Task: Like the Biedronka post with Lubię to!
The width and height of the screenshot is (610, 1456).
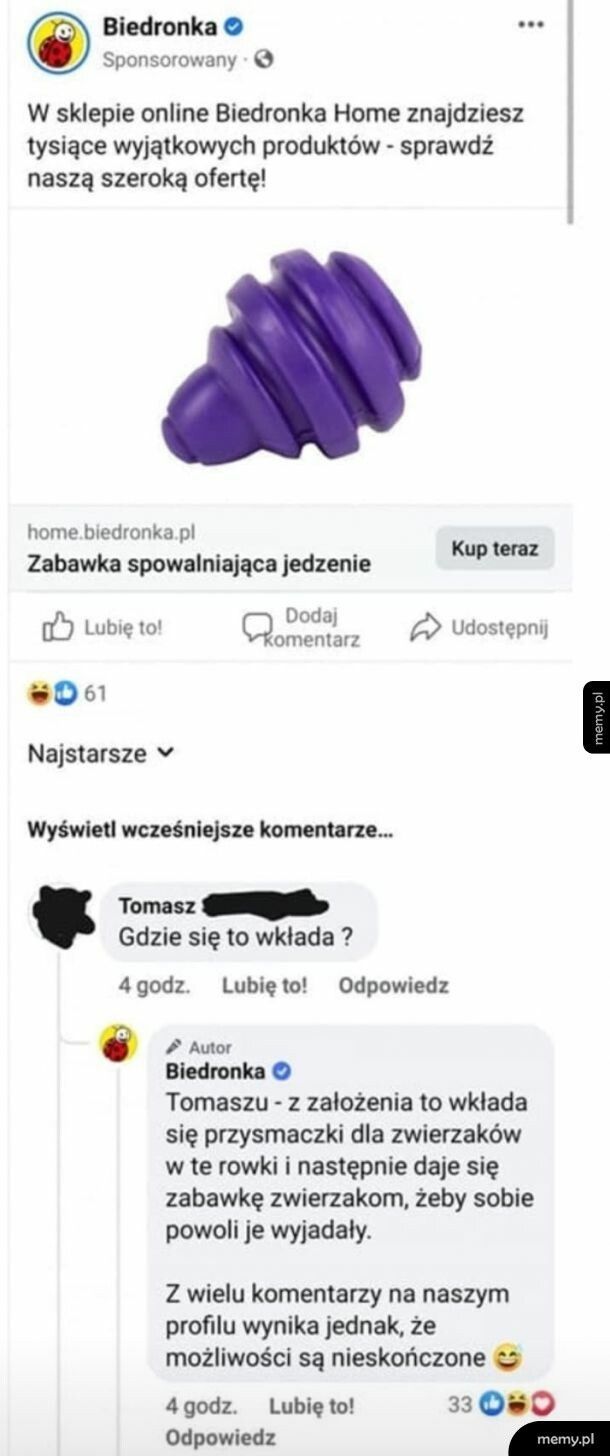Action: [102, 628]
